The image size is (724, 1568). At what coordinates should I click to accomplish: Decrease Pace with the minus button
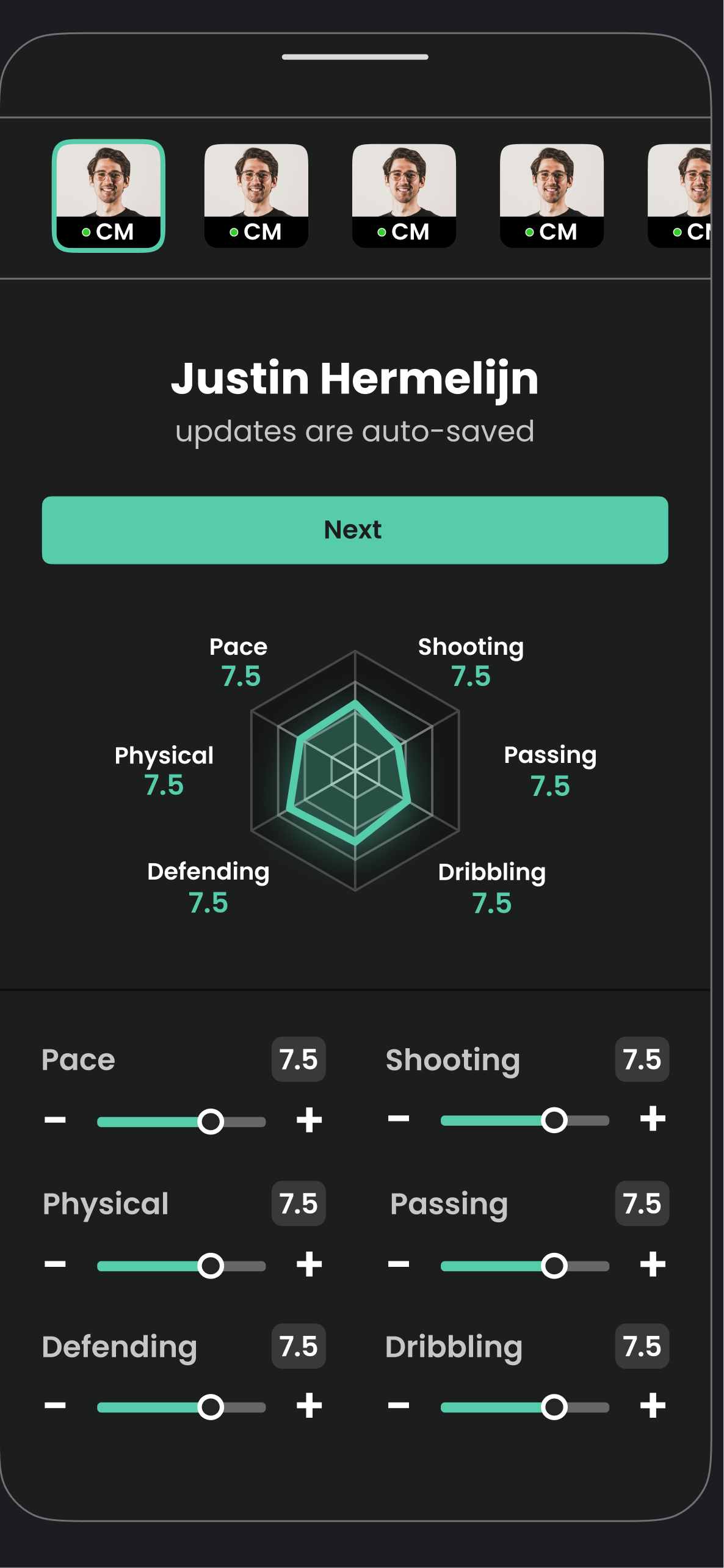pos(55,1120)
